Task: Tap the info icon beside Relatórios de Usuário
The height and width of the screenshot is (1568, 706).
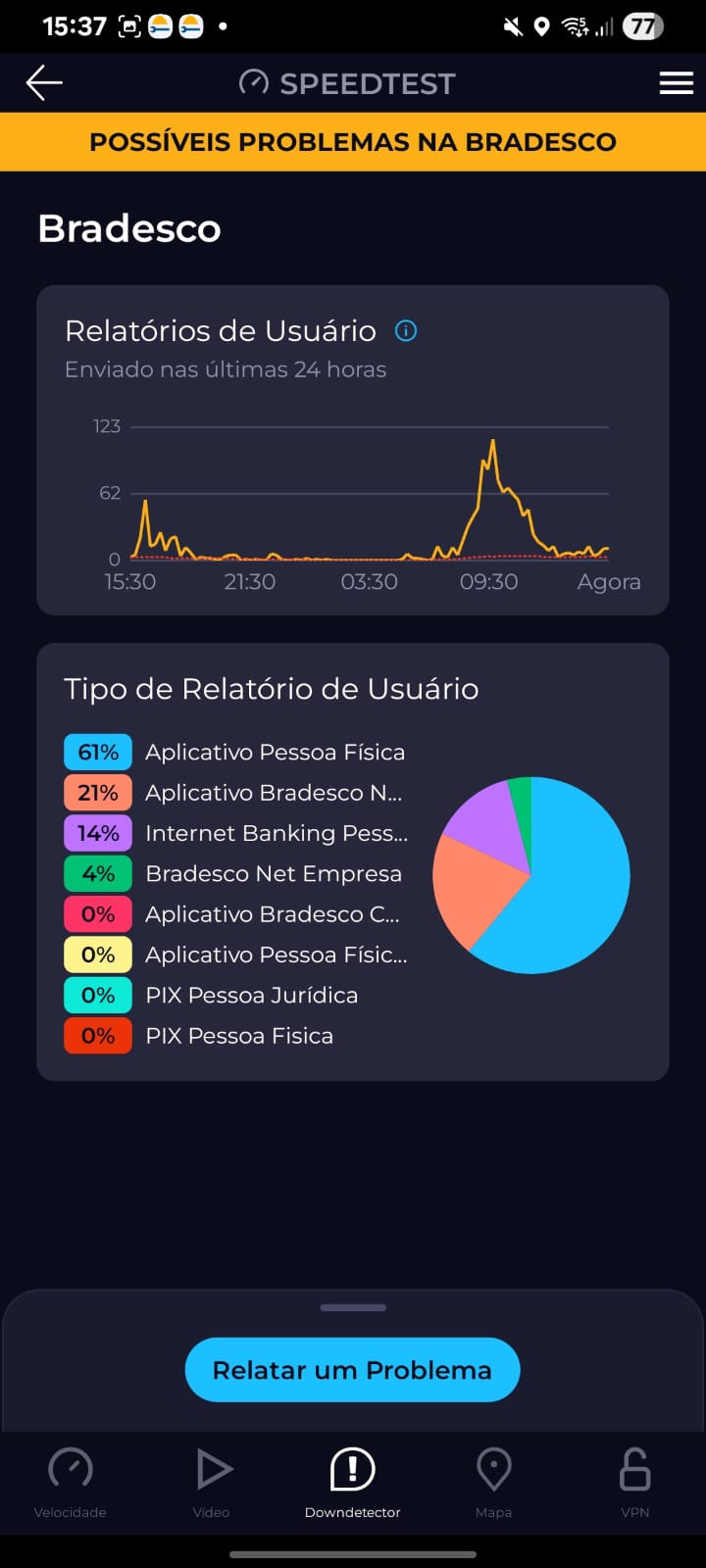Action: click(x=405, y=331)
